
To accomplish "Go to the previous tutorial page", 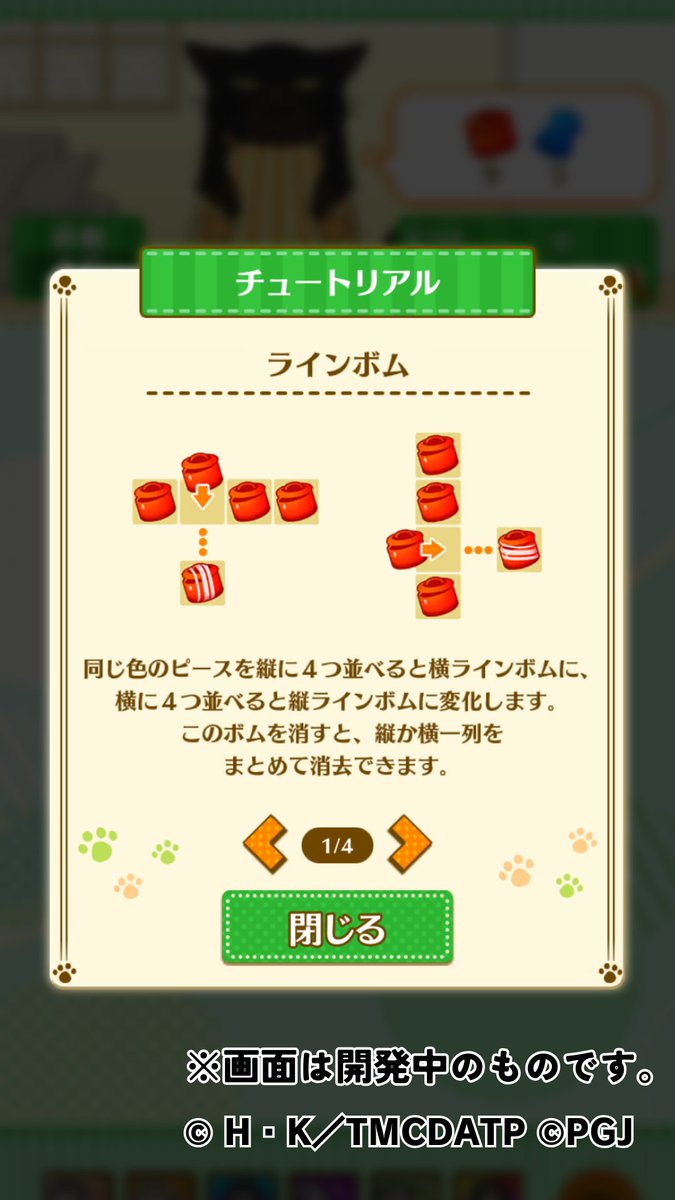I will (x=265, y=844).
